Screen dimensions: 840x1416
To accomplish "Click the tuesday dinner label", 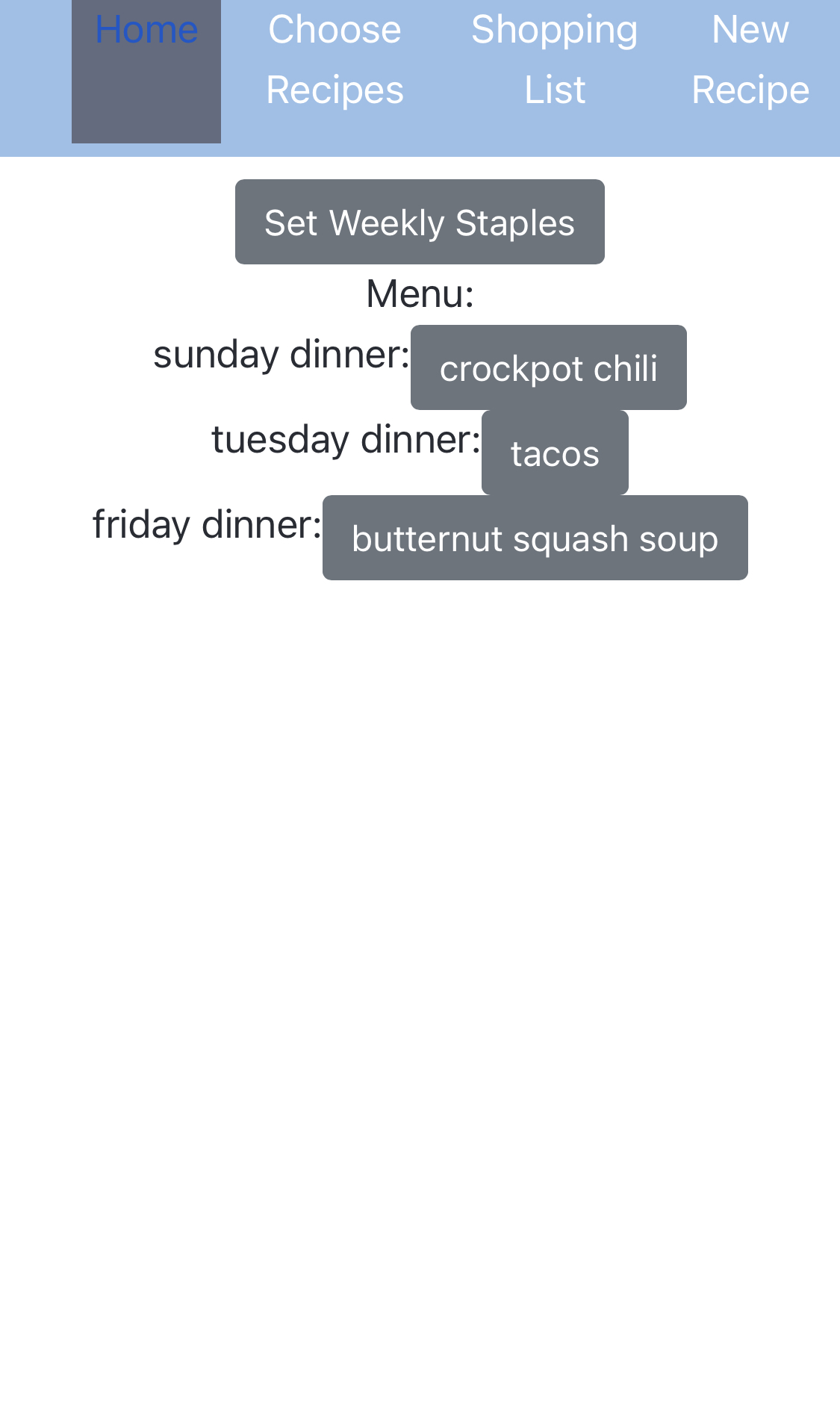I will (346, 439).
